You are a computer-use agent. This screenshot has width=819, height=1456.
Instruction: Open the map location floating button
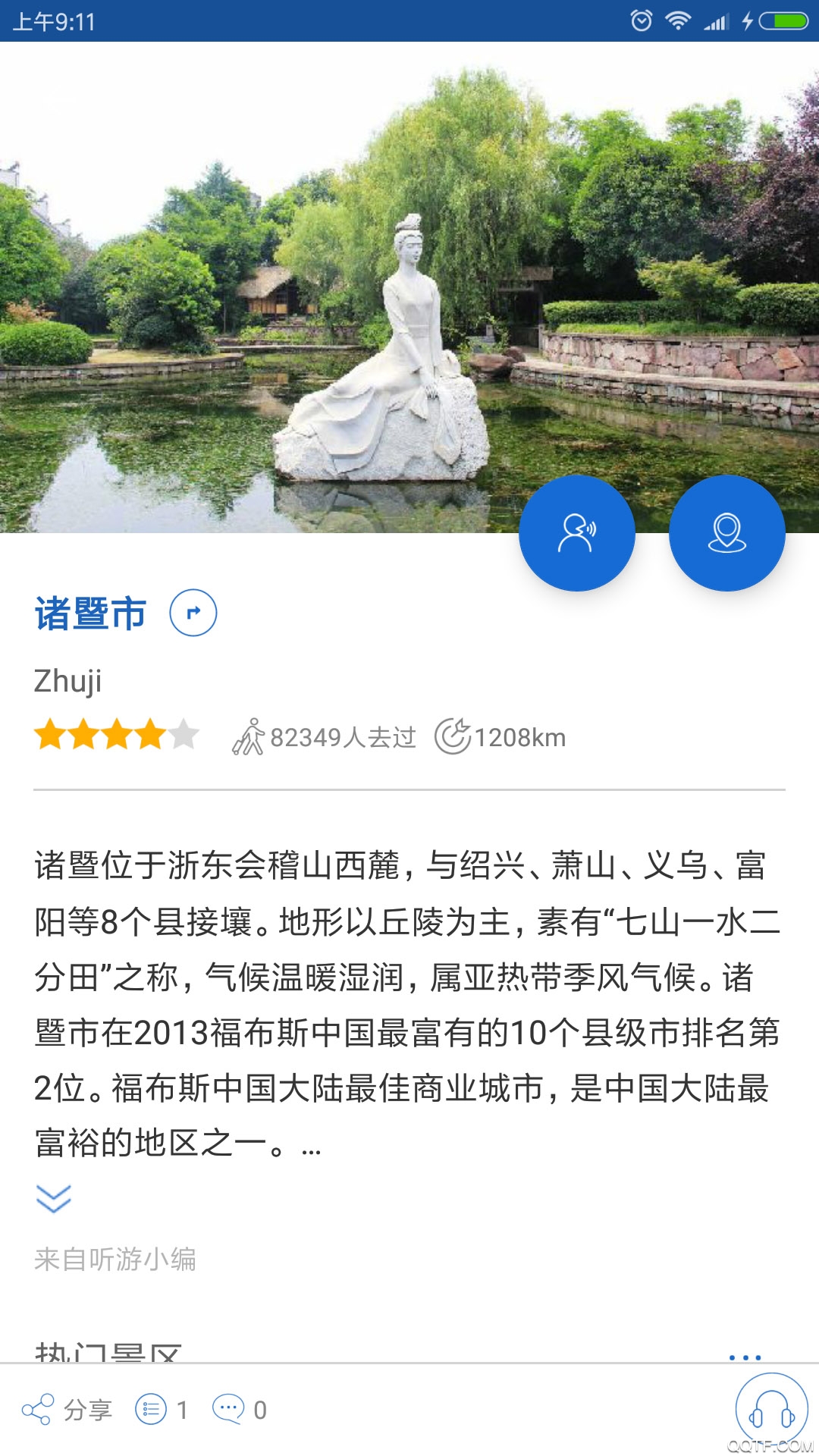point(727,533)
